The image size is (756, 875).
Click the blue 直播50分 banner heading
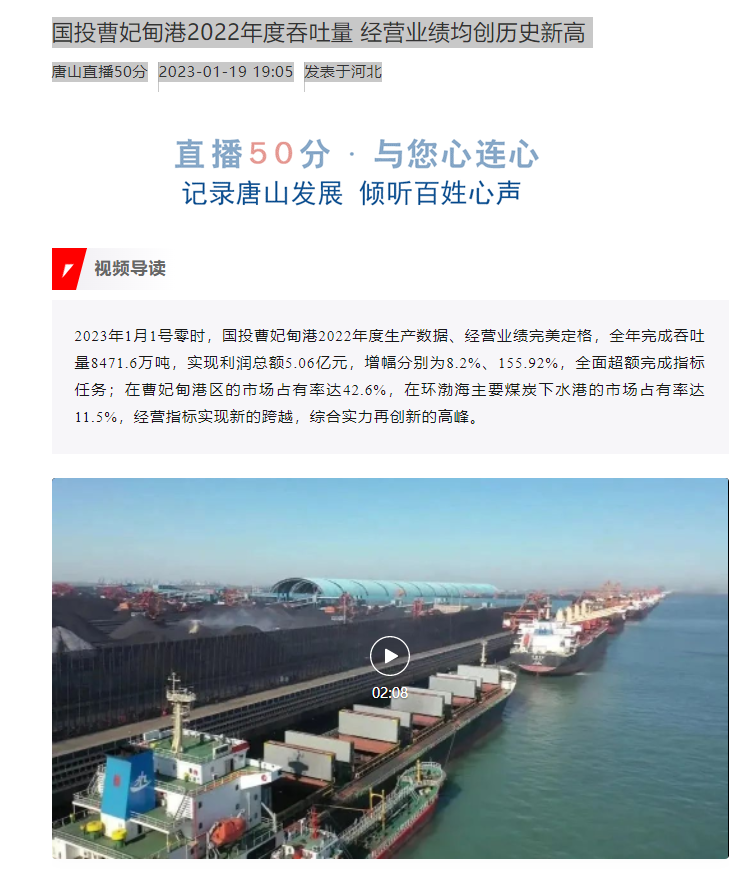coord(357,155)
